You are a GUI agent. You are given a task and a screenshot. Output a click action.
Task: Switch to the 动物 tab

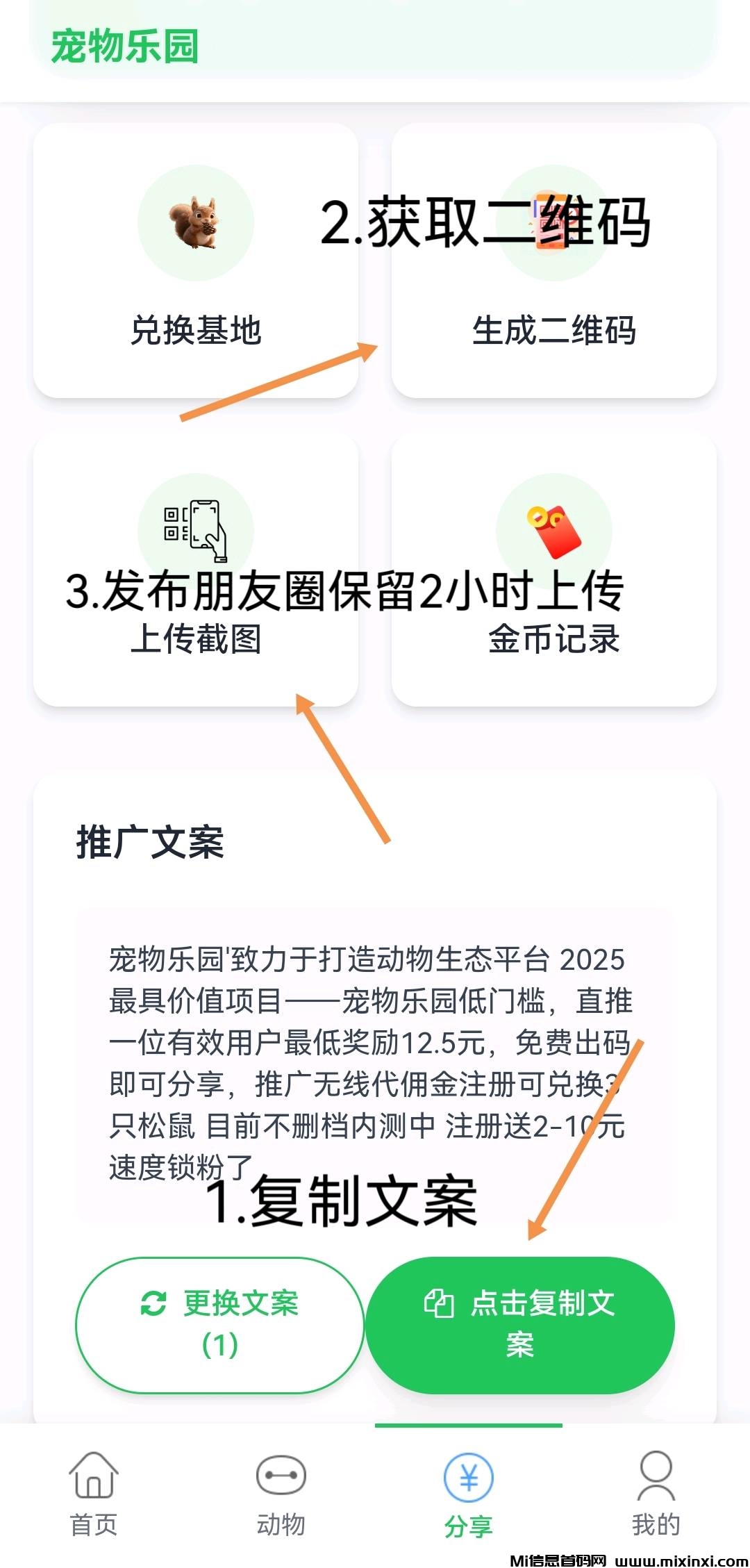click(x=281, y=1494)
